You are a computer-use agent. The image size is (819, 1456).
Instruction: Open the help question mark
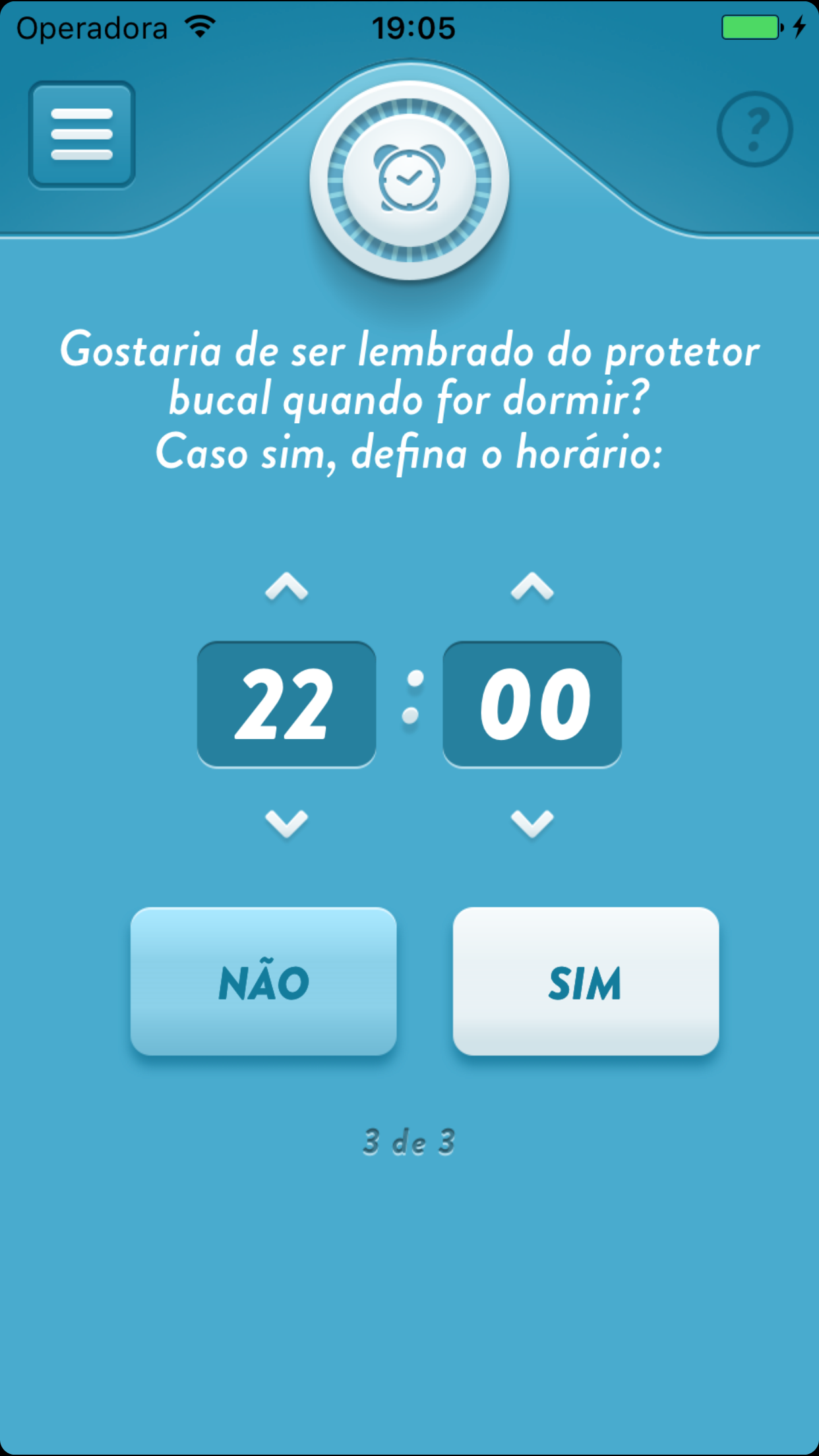click(755, 129)
